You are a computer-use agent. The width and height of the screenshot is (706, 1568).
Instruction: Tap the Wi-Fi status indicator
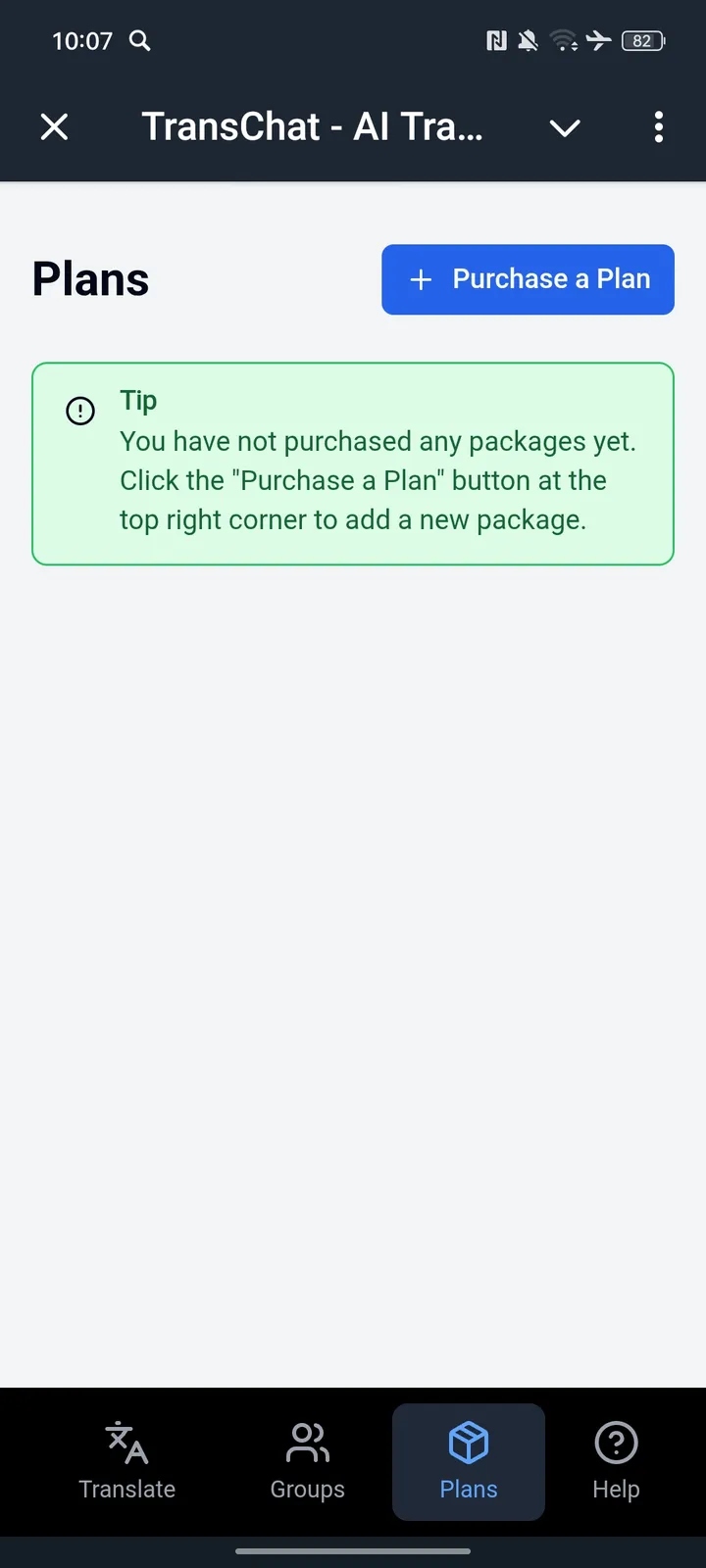pos(563,41)
